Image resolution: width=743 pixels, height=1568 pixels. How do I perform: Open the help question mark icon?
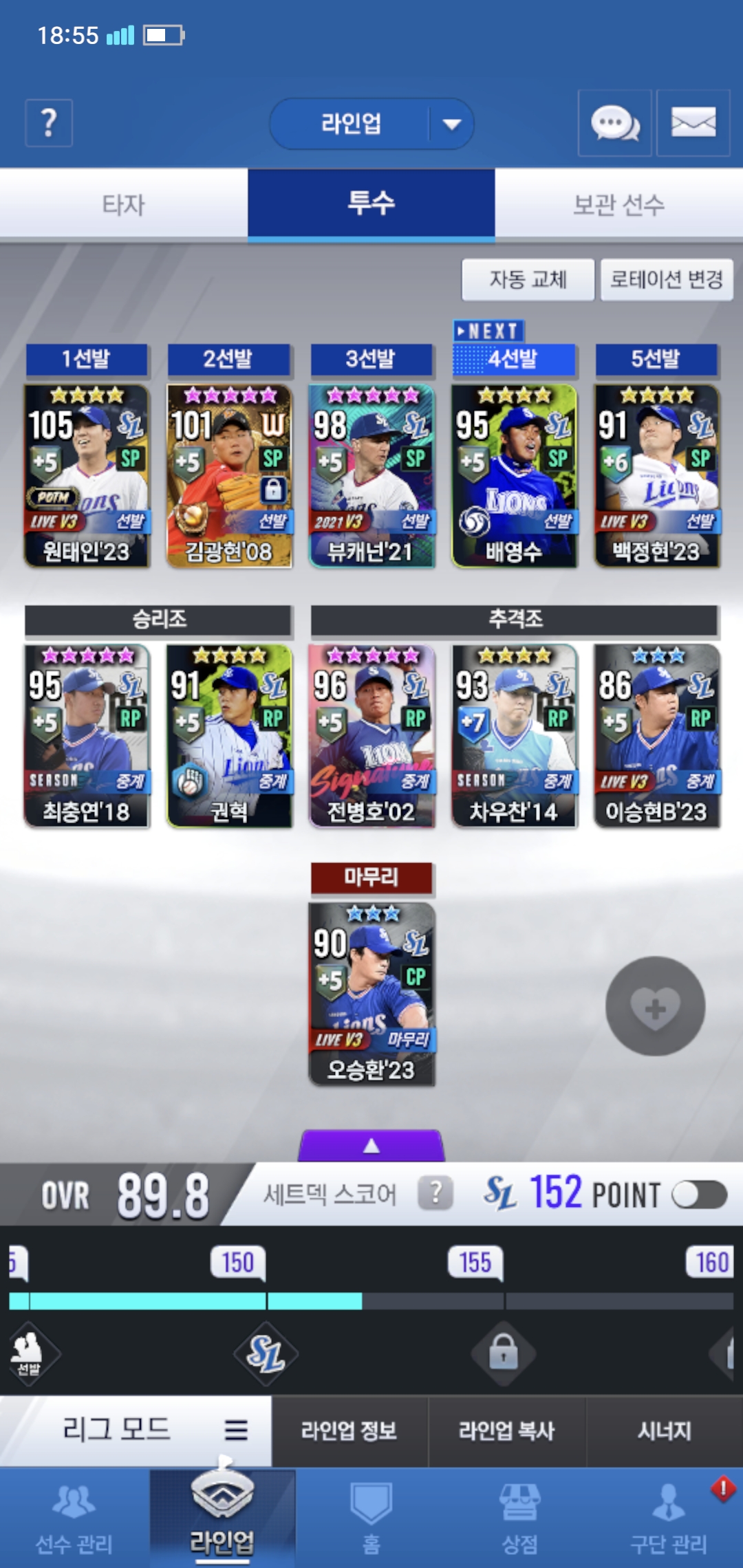[x=49, y=123]
